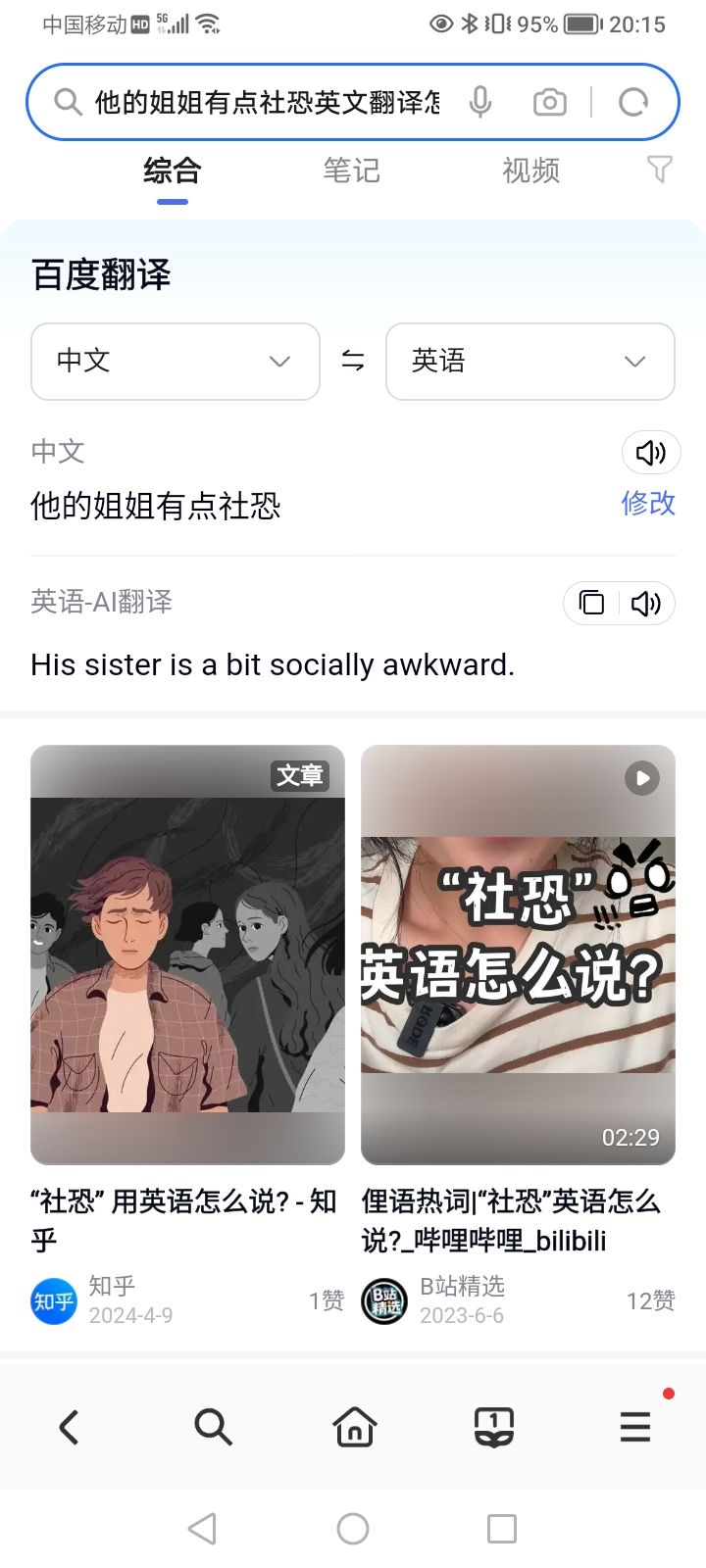Refresh the search results page
This screenshot has height=1568, width=706.
[x=633, y=102]
